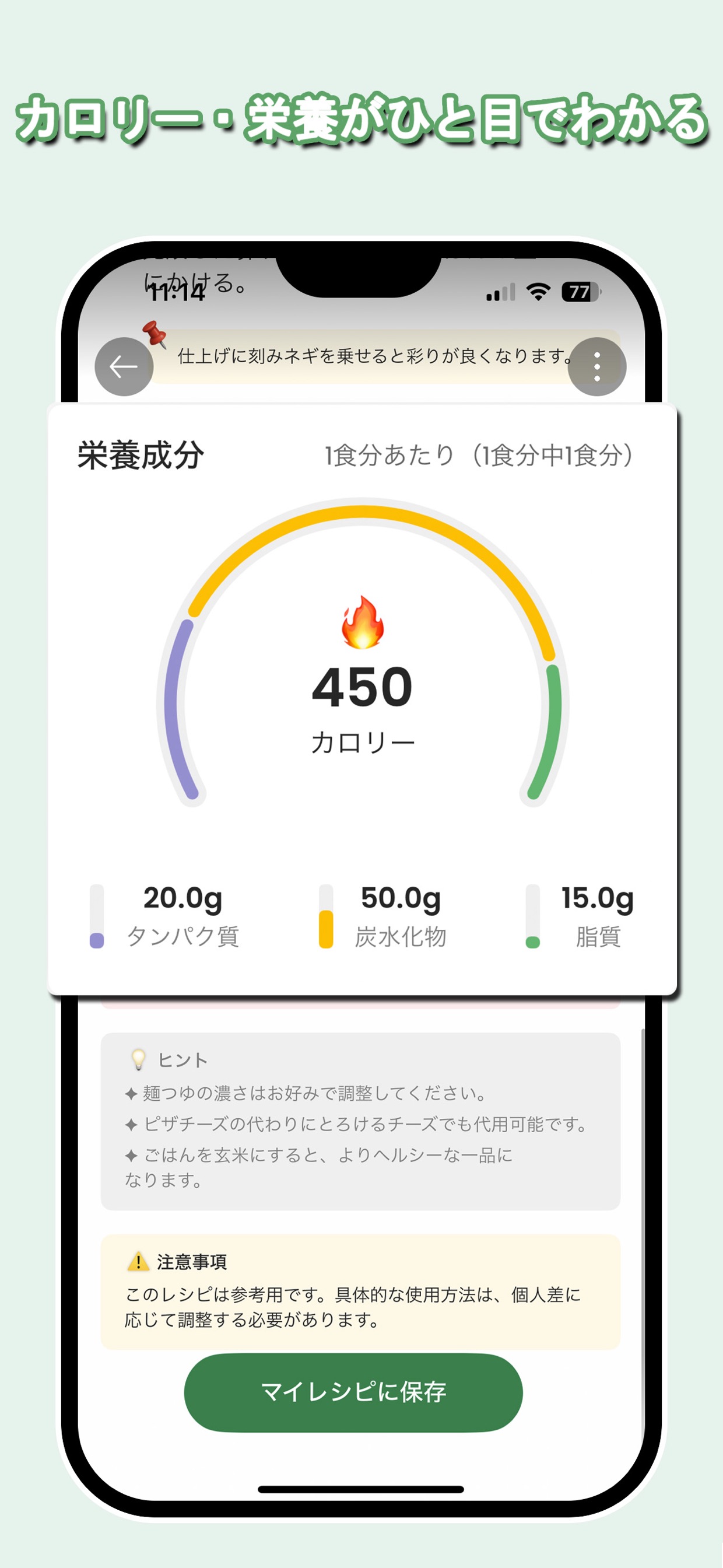Tap the back arrow to return
Viewport: 723px width, 1568px height.
(x=125, y=364)
